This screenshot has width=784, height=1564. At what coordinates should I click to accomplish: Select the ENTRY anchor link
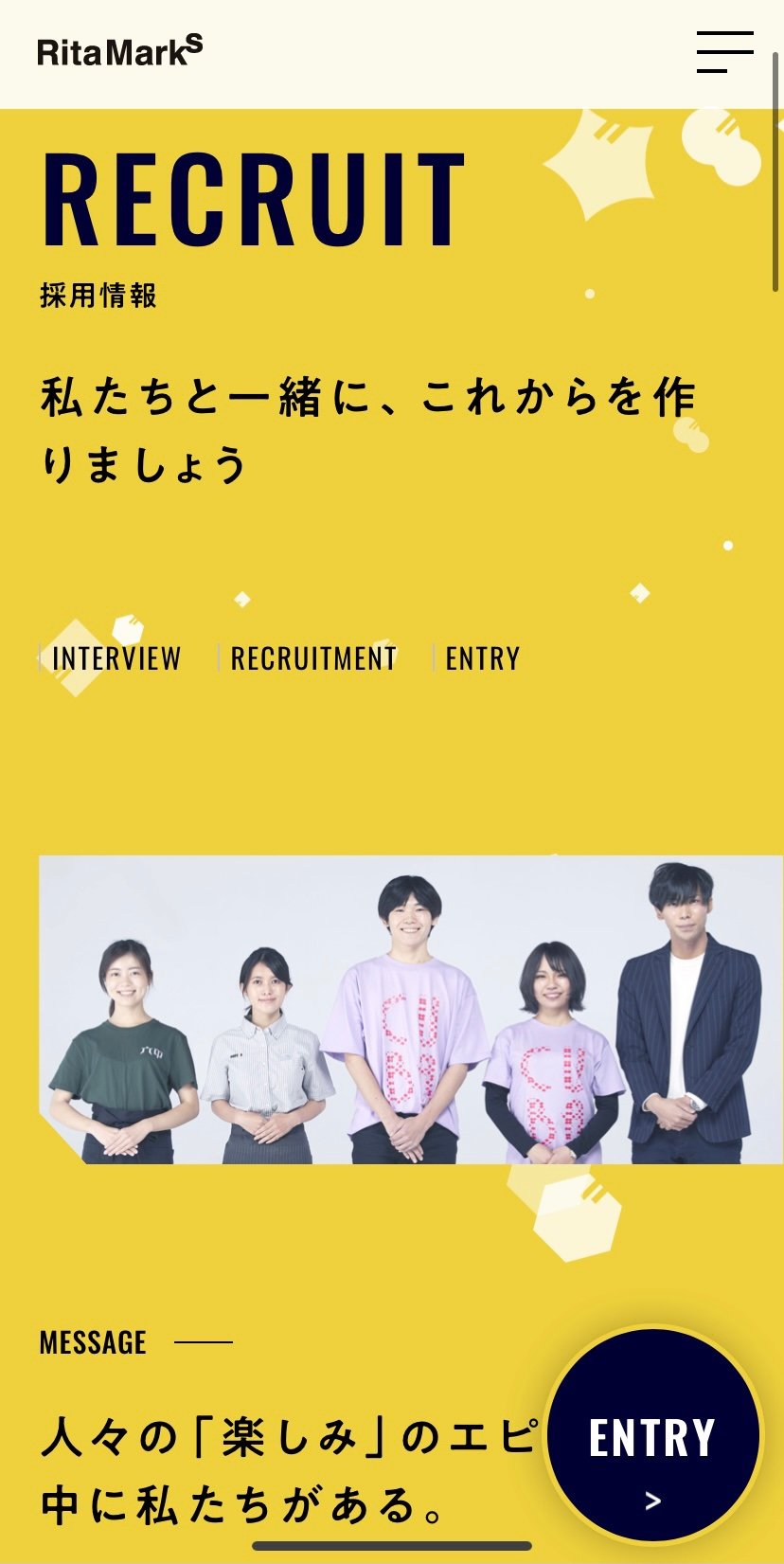pyautogui.click(x=483, y=658)
